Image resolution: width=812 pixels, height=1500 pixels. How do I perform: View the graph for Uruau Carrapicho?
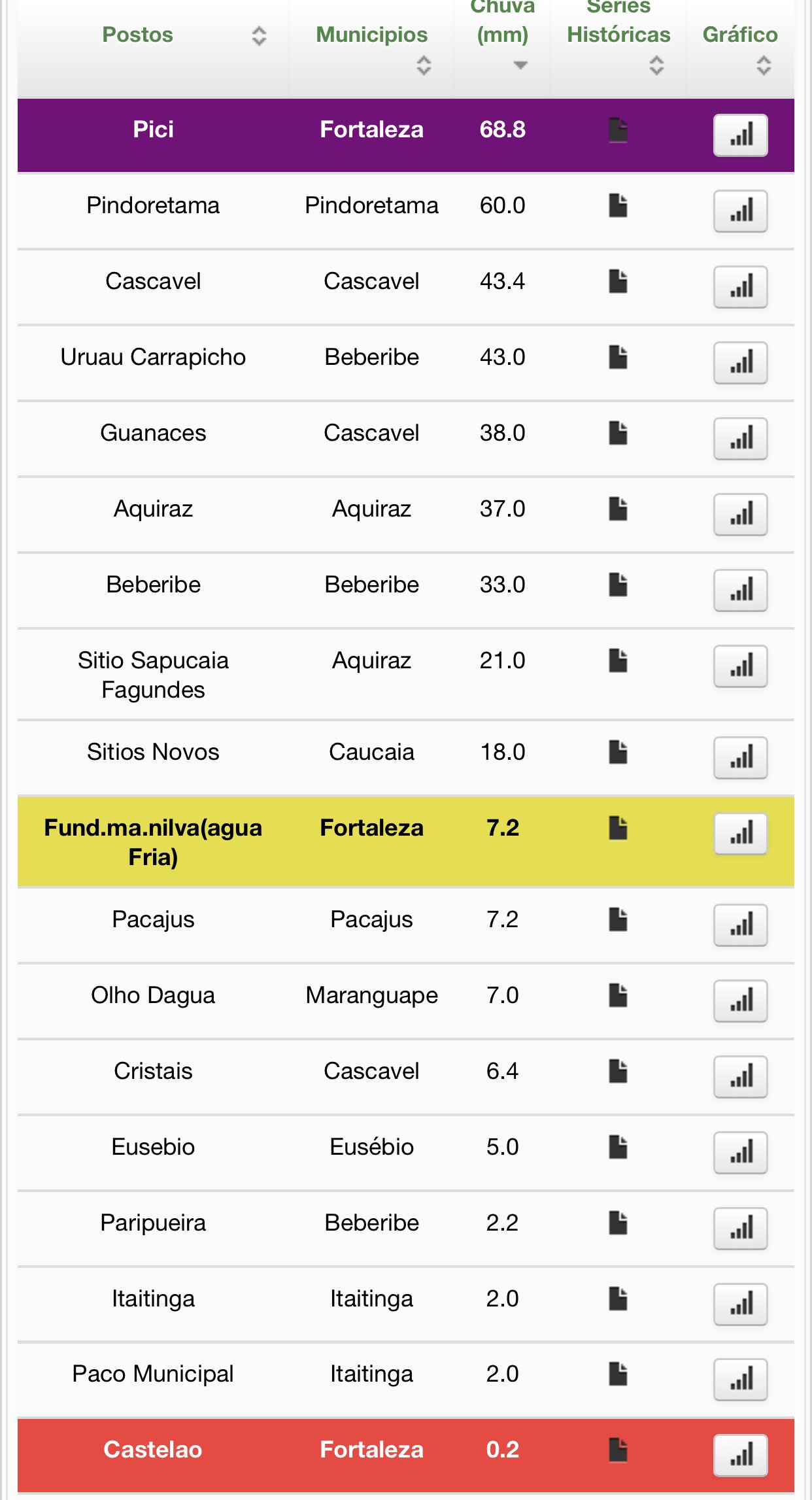(740, 363)
